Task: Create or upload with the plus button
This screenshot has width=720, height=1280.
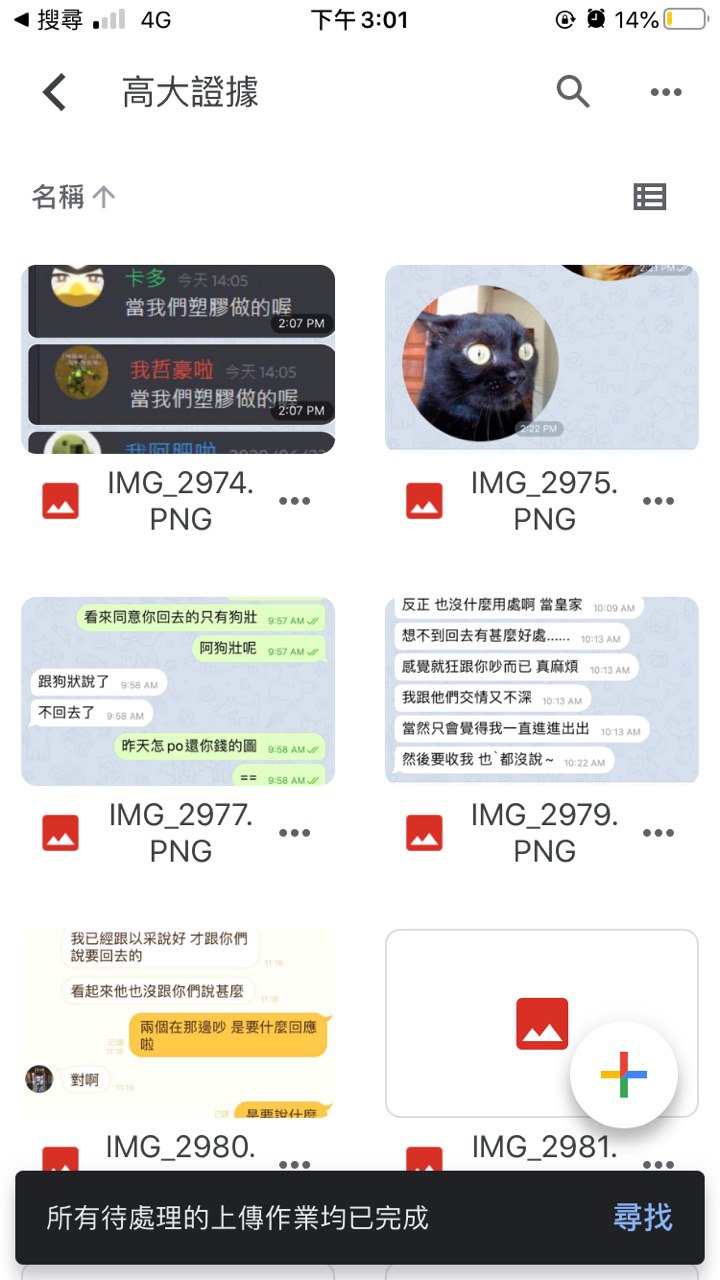Action: point(624,1075)
